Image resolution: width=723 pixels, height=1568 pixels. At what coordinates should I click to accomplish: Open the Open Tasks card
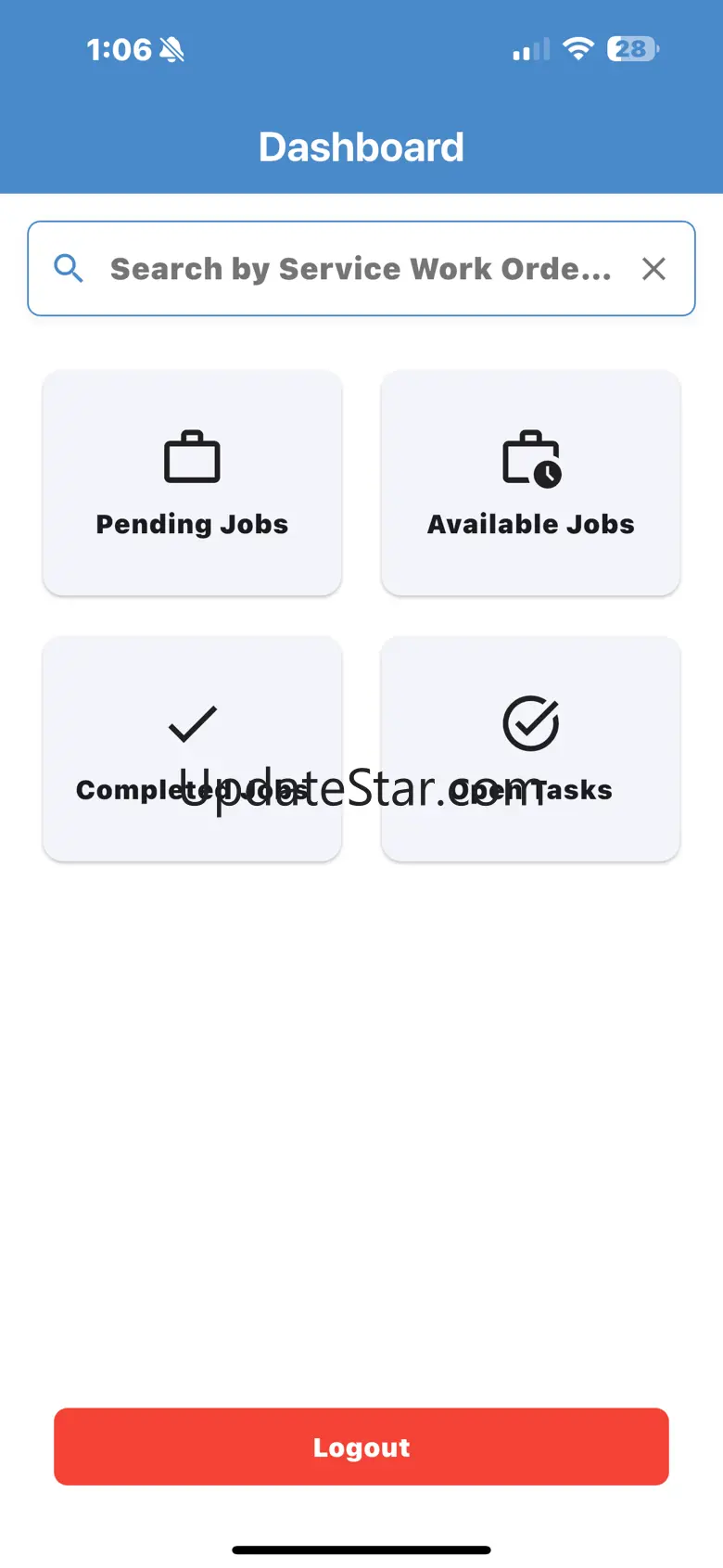point(530,748)
